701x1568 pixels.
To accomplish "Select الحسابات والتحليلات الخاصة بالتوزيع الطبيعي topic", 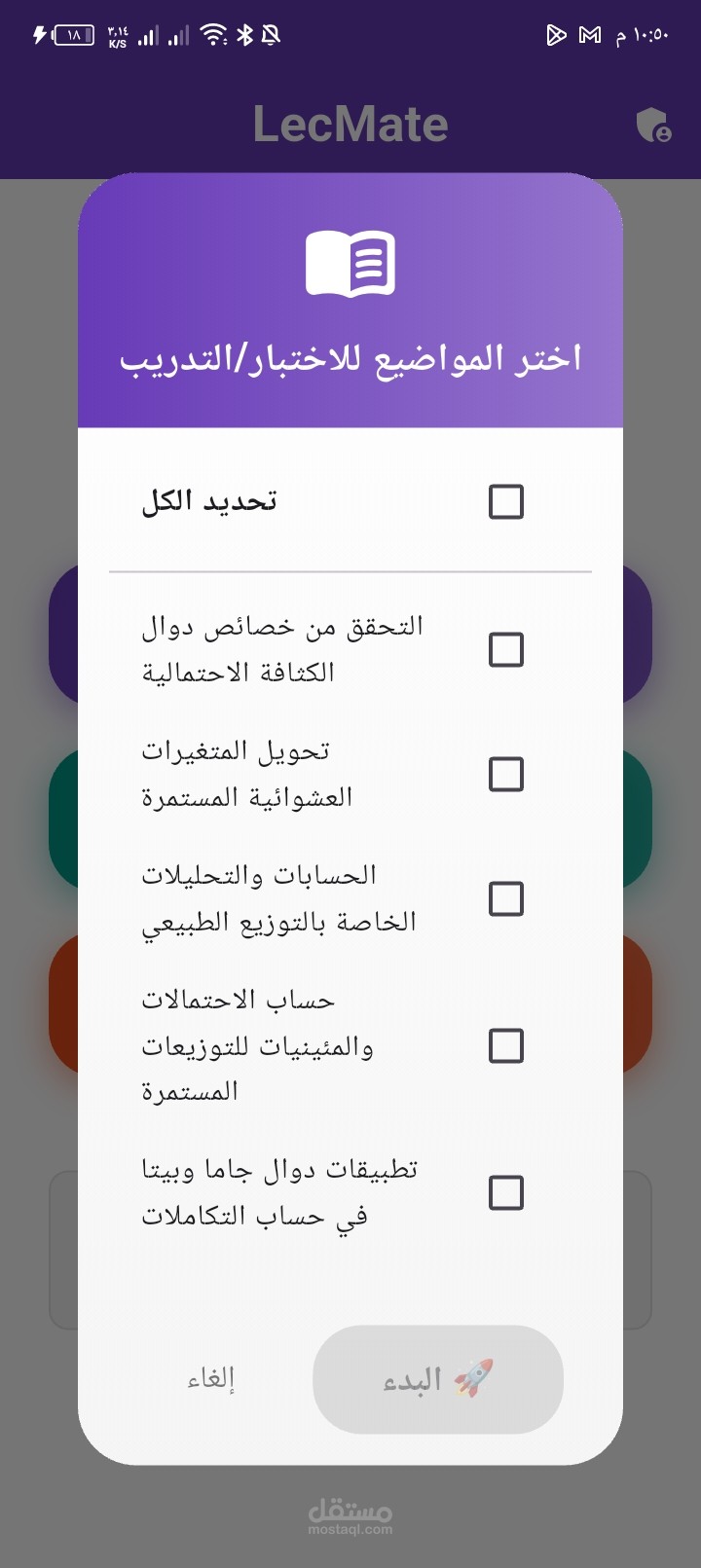I will coord(505,898).
